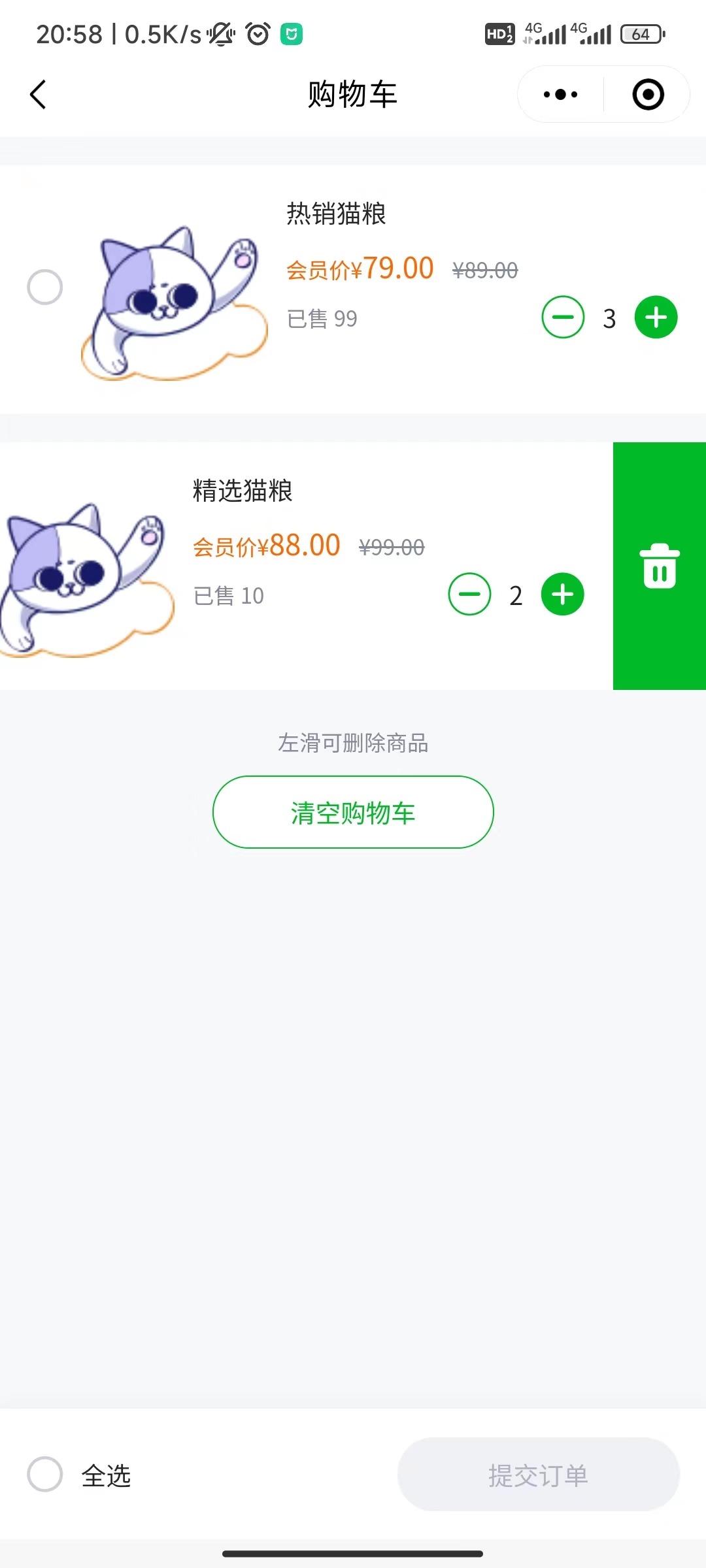
Task: Open the 热销猫粮 product image
Action: 174,303
